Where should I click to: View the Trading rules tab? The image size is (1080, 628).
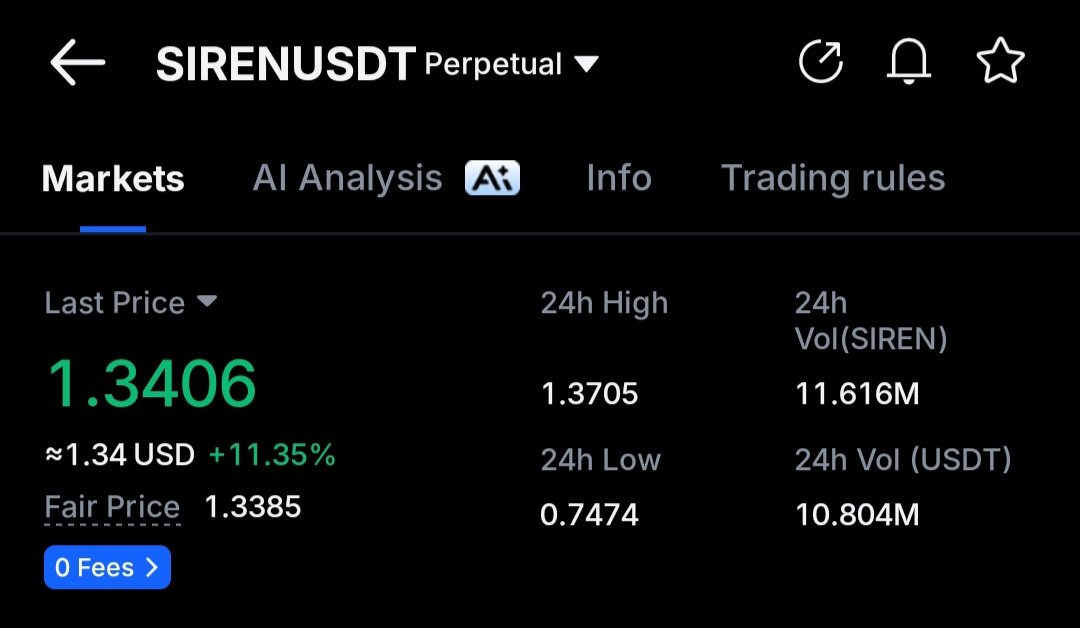[x=833, y=179]
